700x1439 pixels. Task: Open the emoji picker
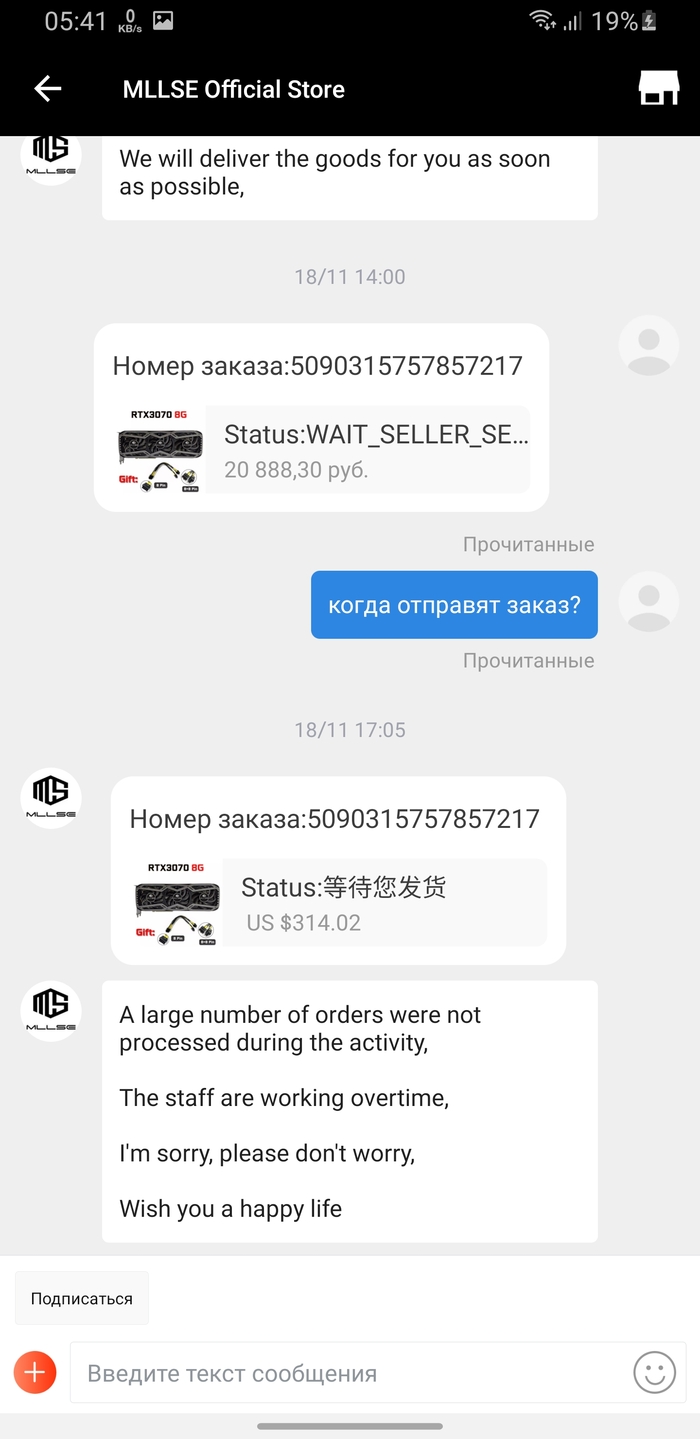point(654,1372)
